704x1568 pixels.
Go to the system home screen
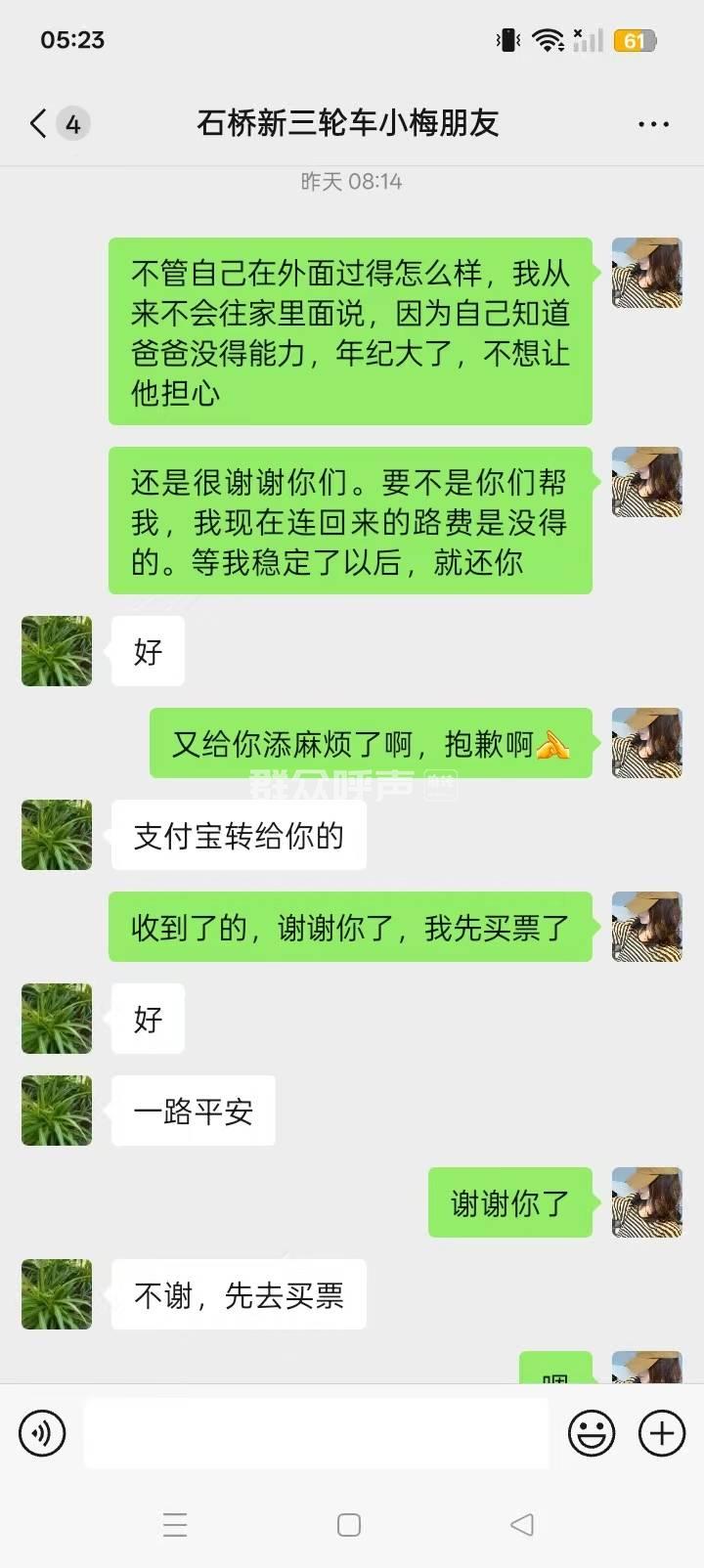click(x=349, y=1524)
